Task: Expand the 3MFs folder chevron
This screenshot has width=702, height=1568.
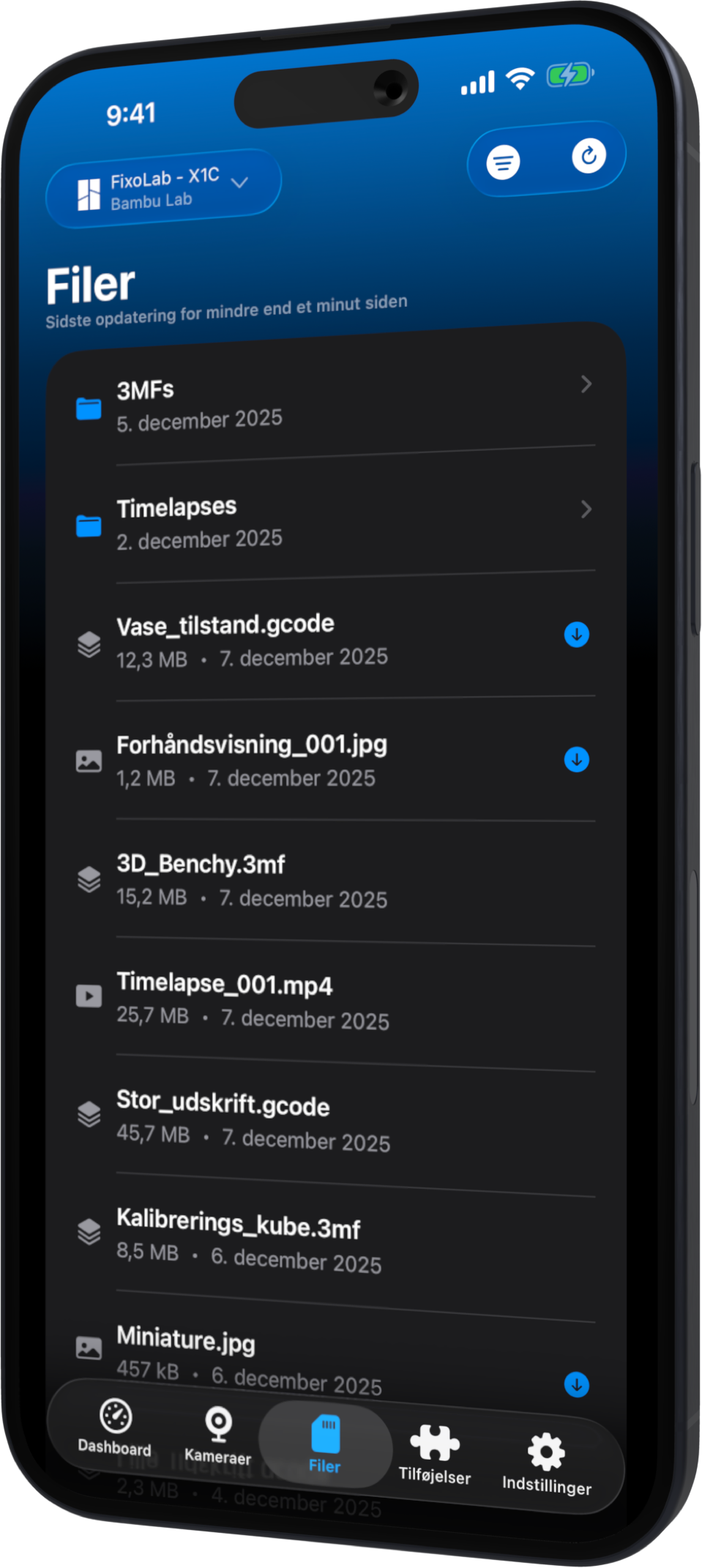Action: coord(585,385)
